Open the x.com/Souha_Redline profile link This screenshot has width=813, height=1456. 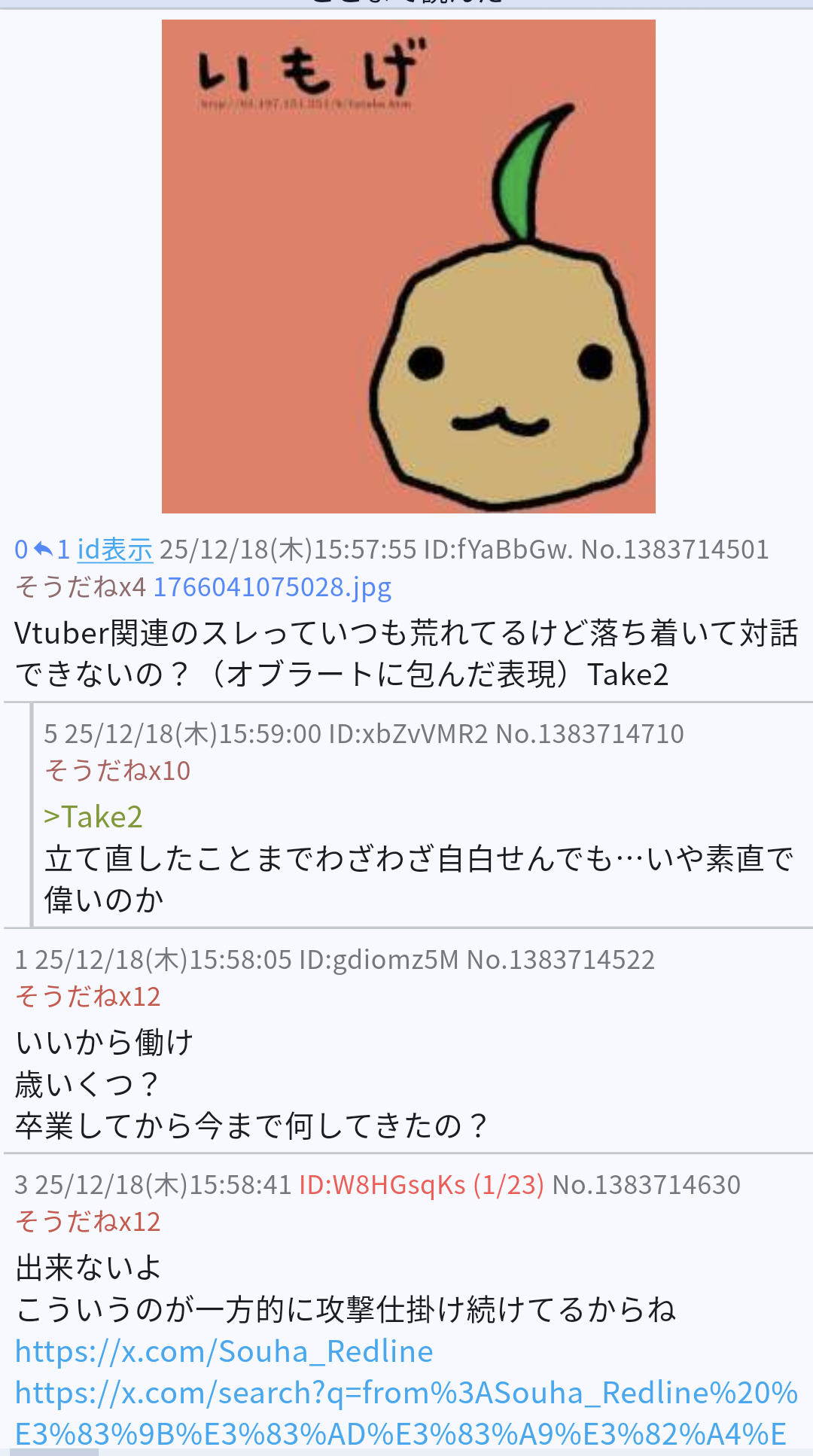(x=224, y=1351)
